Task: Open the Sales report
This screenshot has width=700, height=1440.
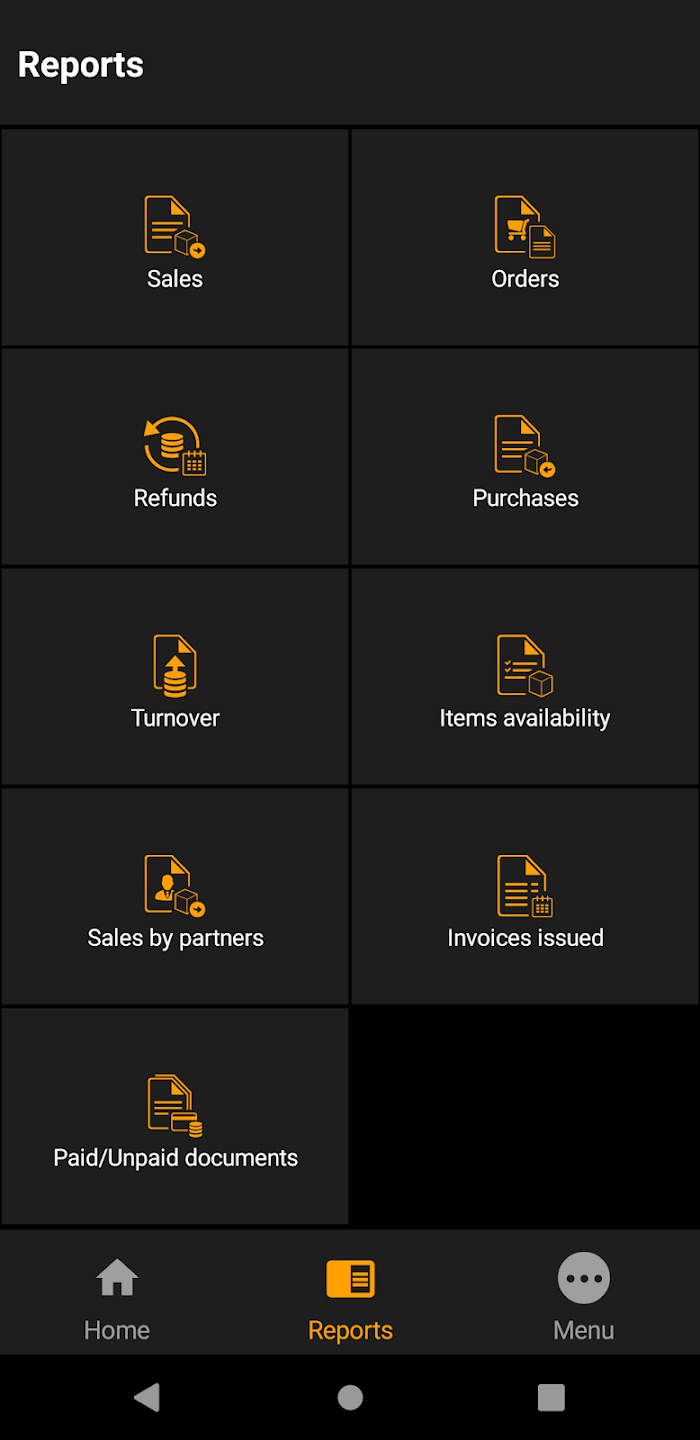Action: (175, 238)
